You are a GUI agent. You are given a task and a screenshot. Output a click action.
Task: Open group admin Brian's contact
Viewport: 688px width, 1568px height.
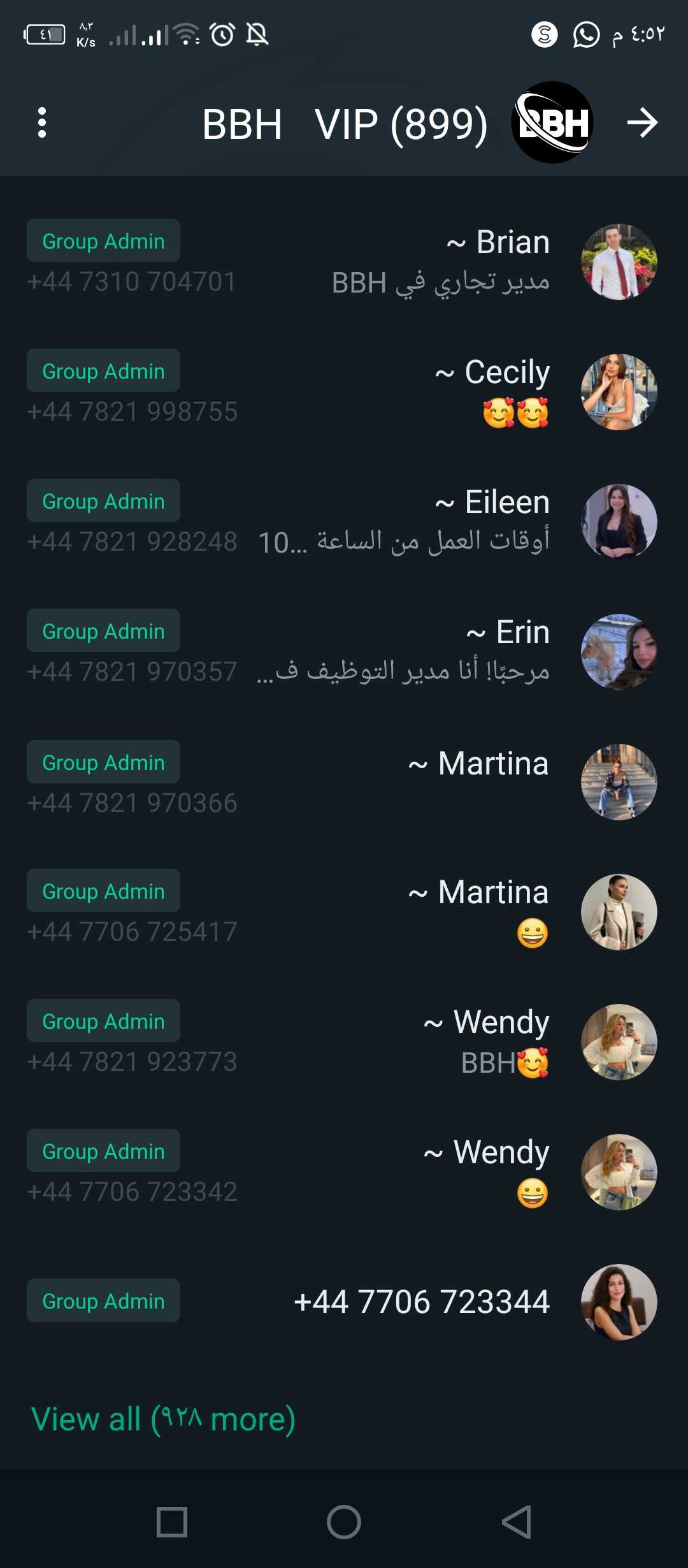pos(344,262)
